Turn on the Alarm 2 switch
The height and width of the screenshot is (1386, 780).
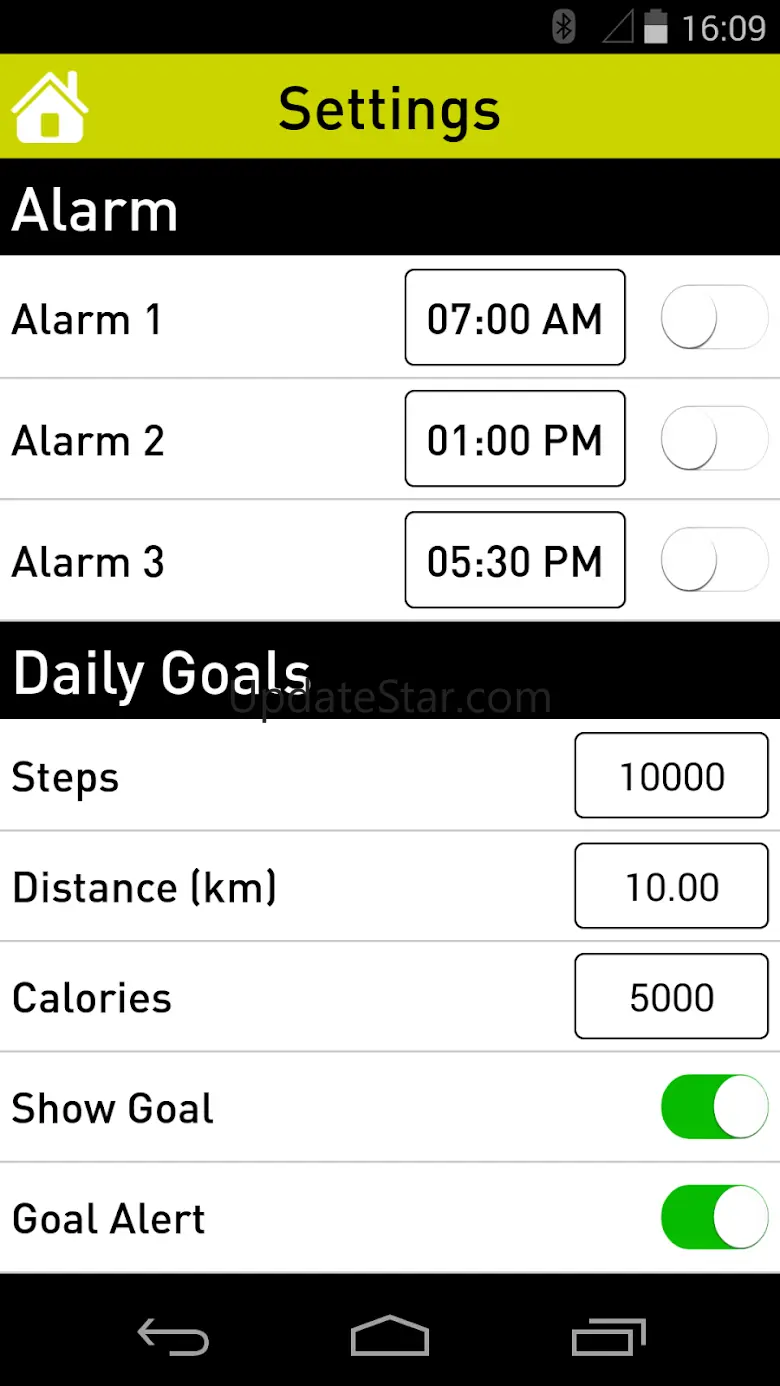(714, 439)
